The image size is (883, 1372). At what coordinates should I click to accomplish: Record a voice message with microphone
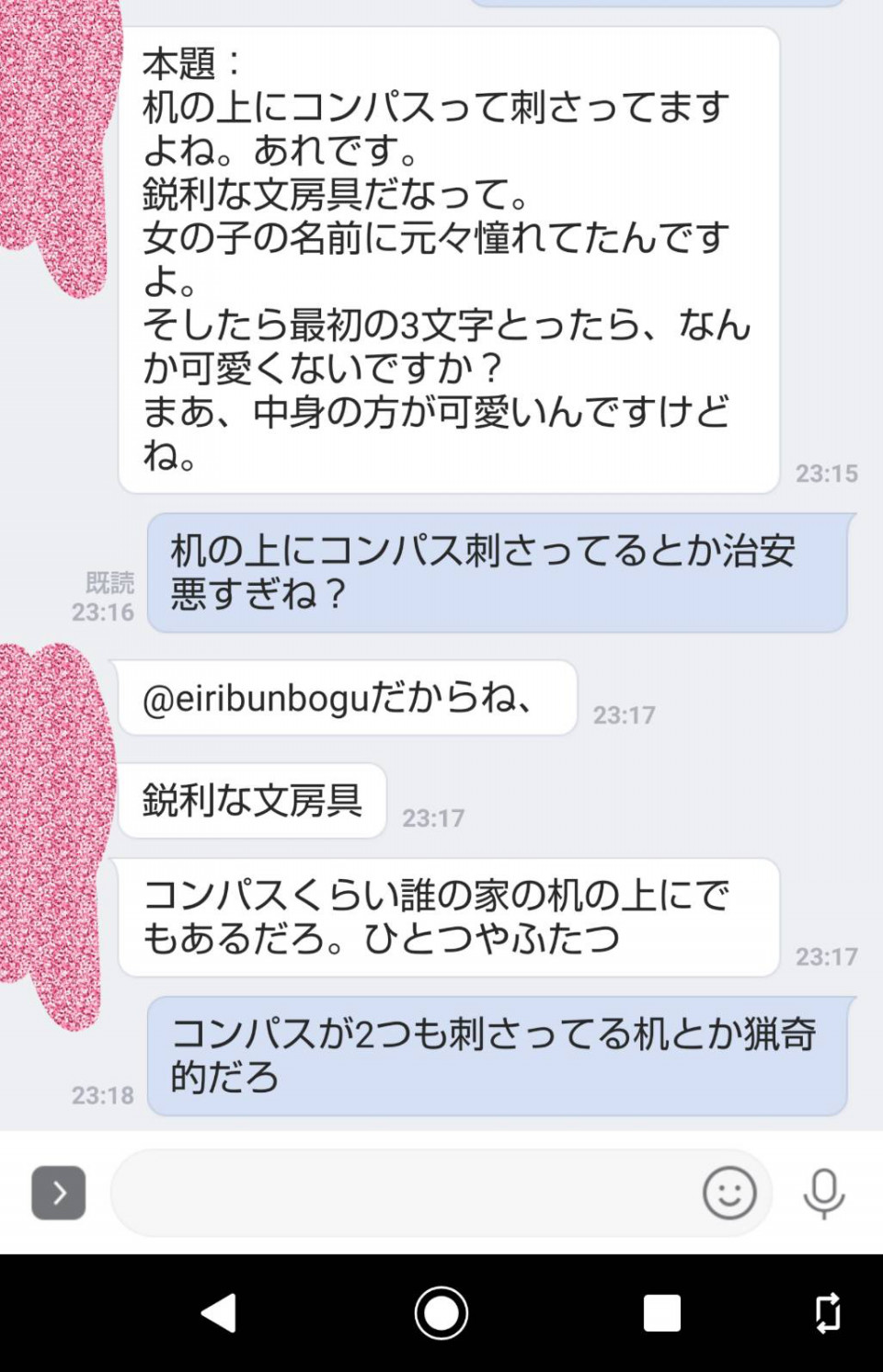823,1193
